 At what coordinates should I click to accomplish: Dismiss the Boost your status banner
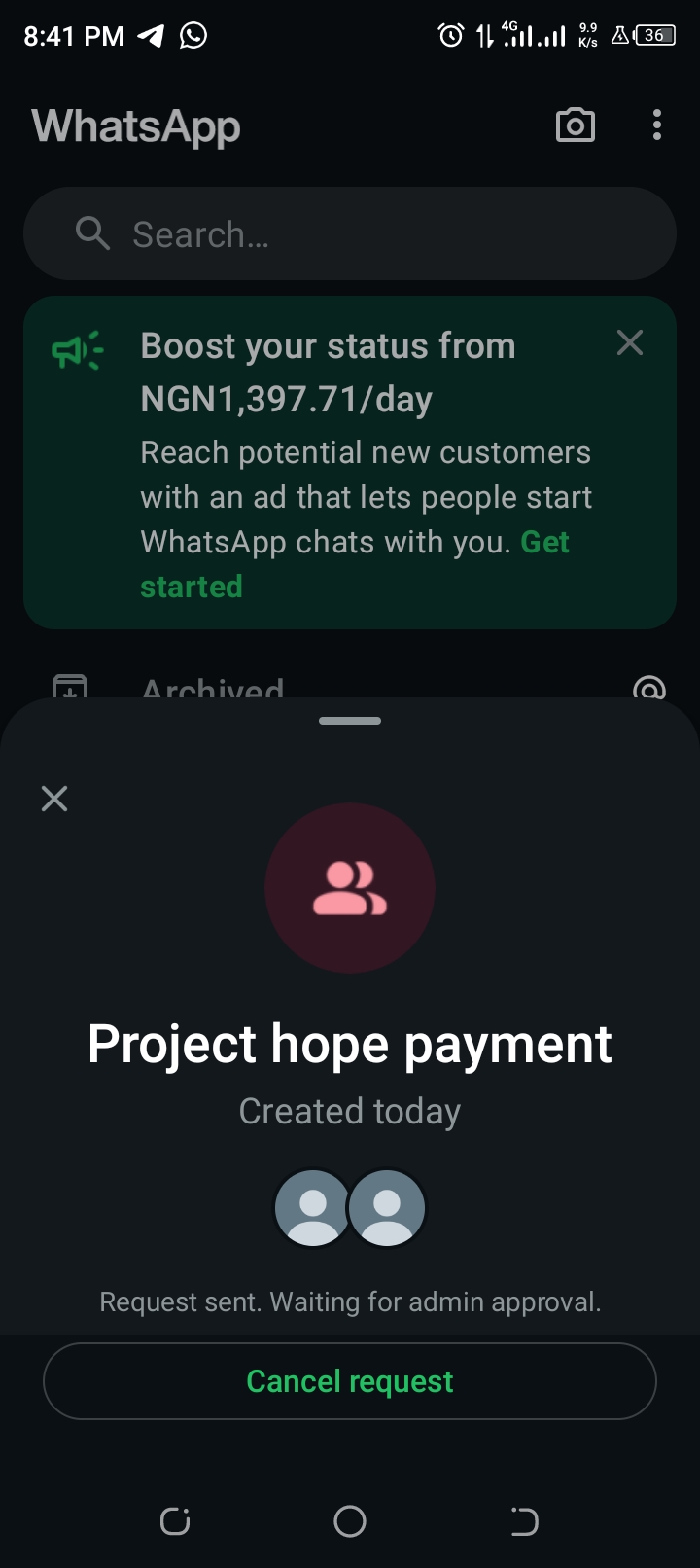(x=630, y=342)
